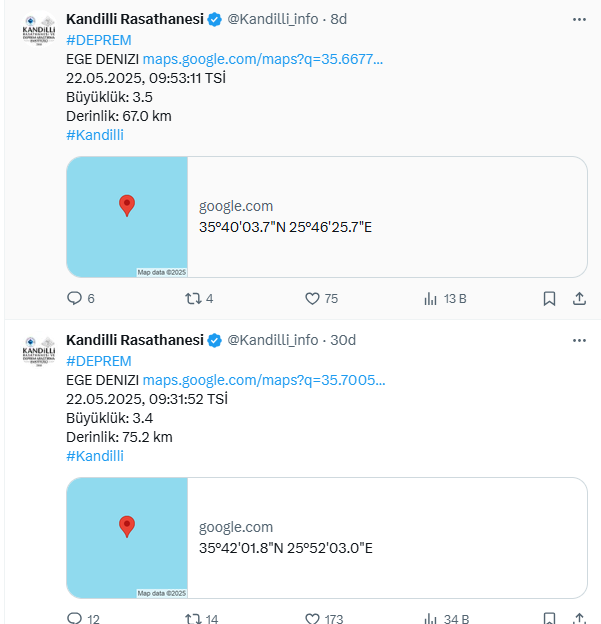Open overflow menu on the 09:53:11 tweet
The width and height of the screenshot is (601, 624).
tap(579, 19)
